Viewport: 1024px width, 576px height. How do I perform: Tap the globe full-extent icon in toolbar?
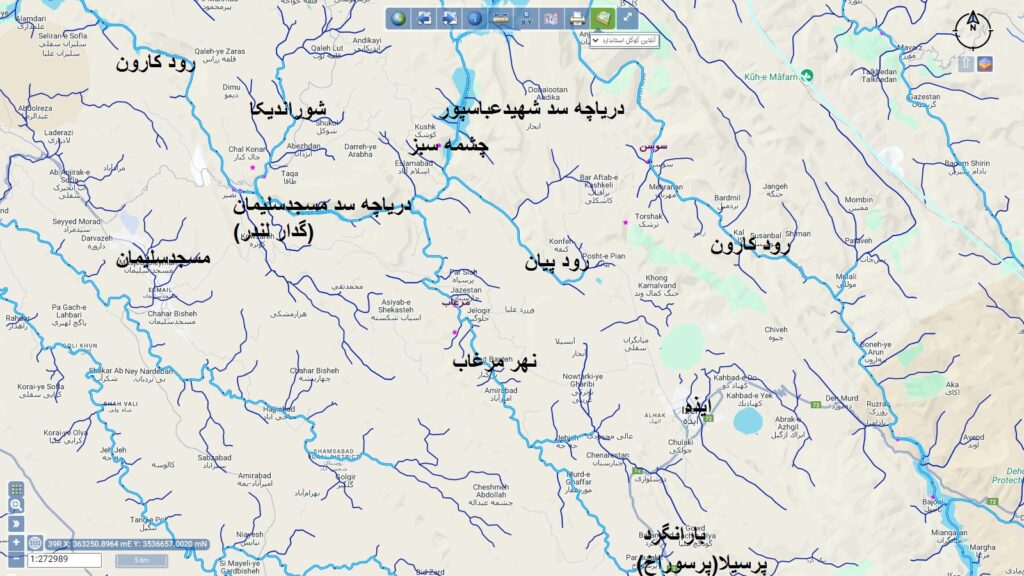398,18
